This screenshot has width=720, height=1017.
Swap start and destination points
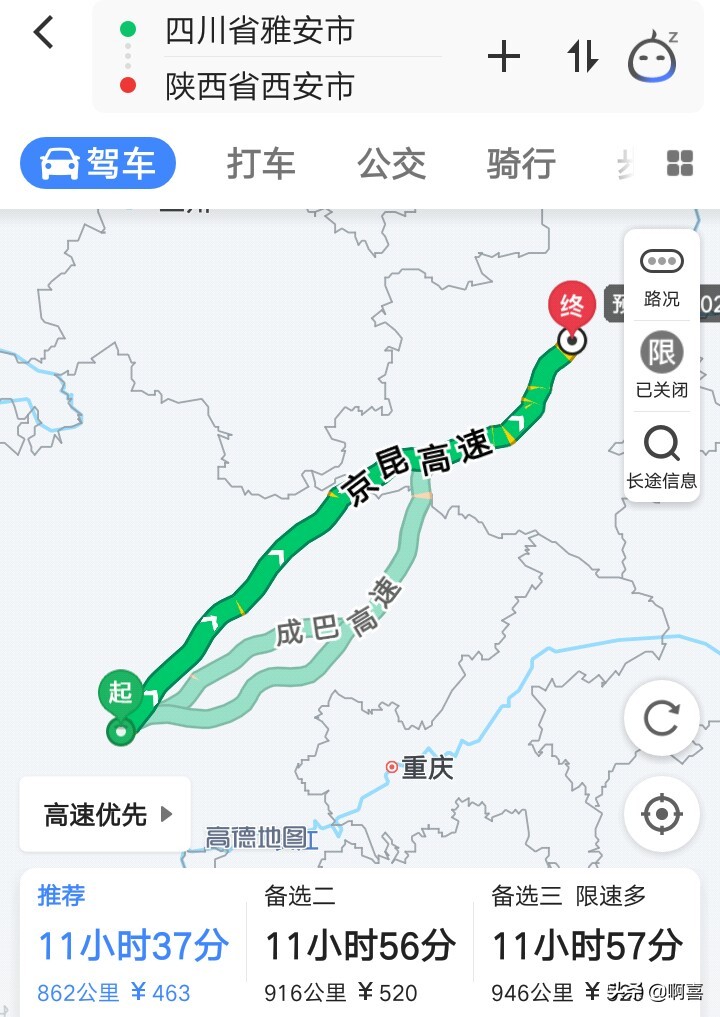[x=583, y=57]
